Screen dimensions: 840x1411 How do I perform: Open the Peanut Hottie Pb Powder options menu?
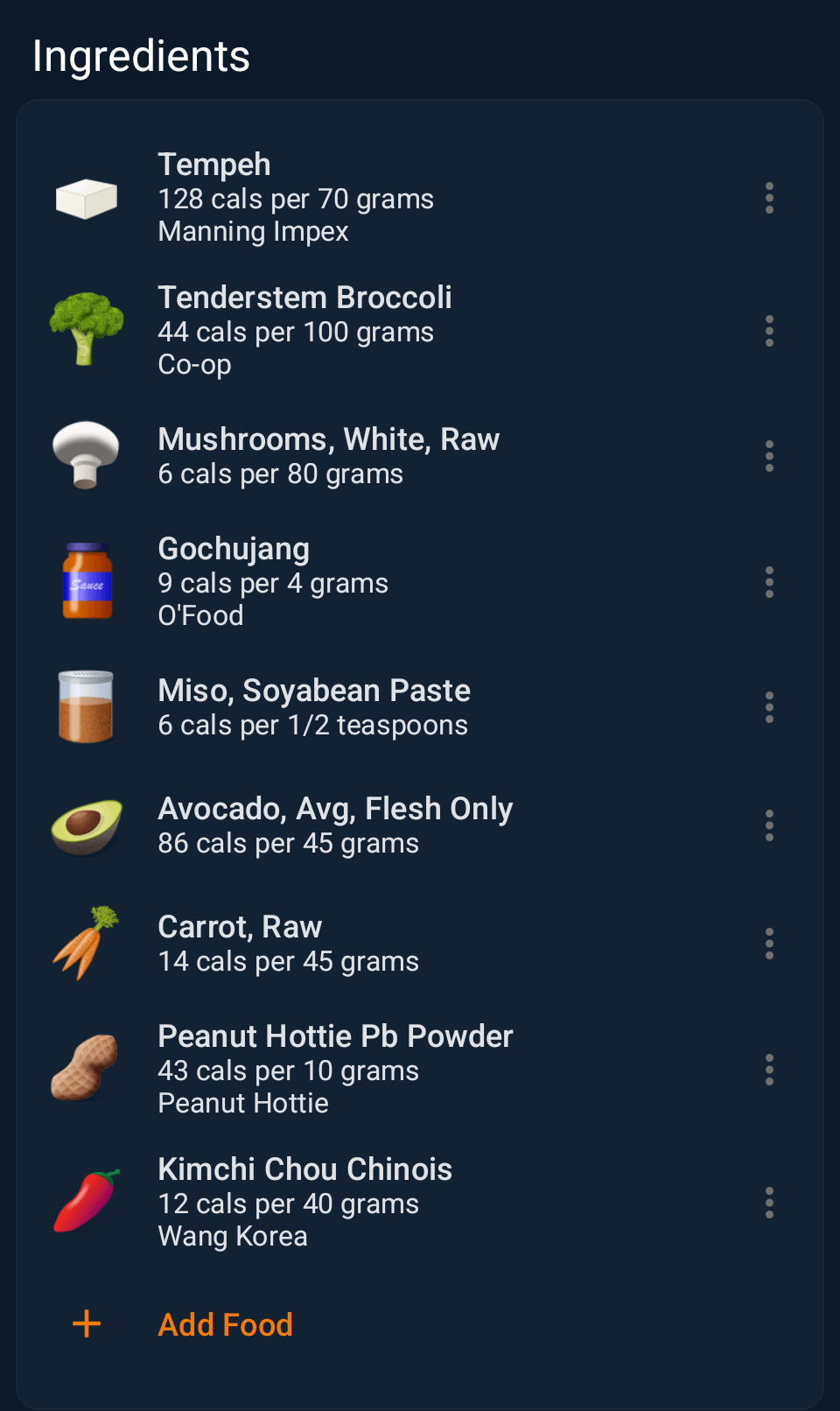(769, 1070)
